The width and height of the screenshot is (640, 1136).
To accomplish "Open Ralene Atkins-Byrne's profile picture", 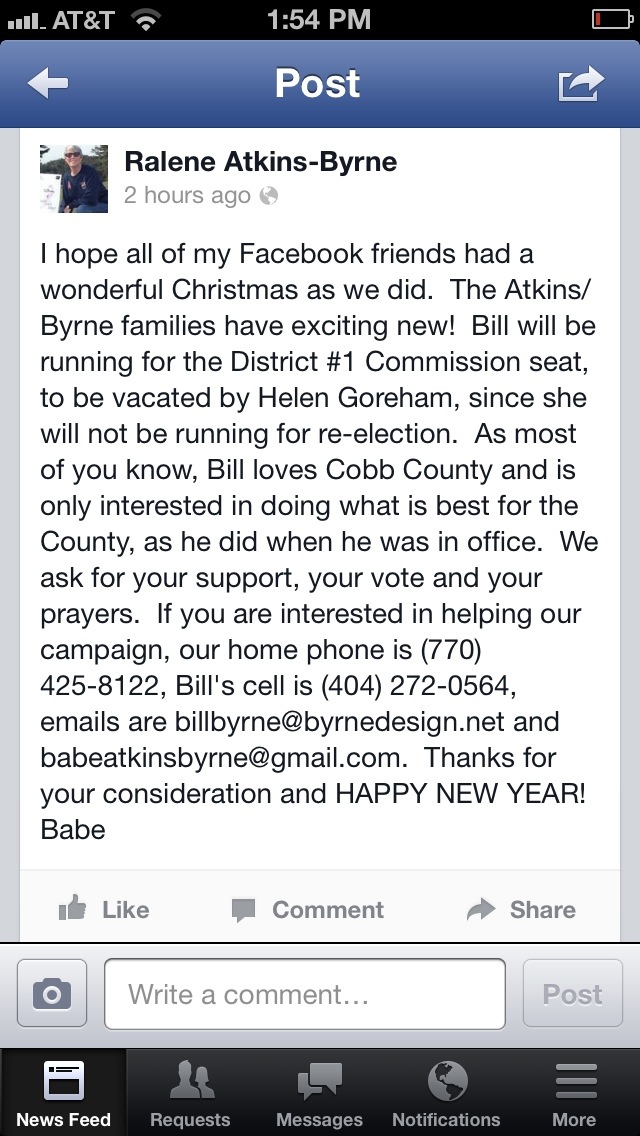I will coord(74,179).
